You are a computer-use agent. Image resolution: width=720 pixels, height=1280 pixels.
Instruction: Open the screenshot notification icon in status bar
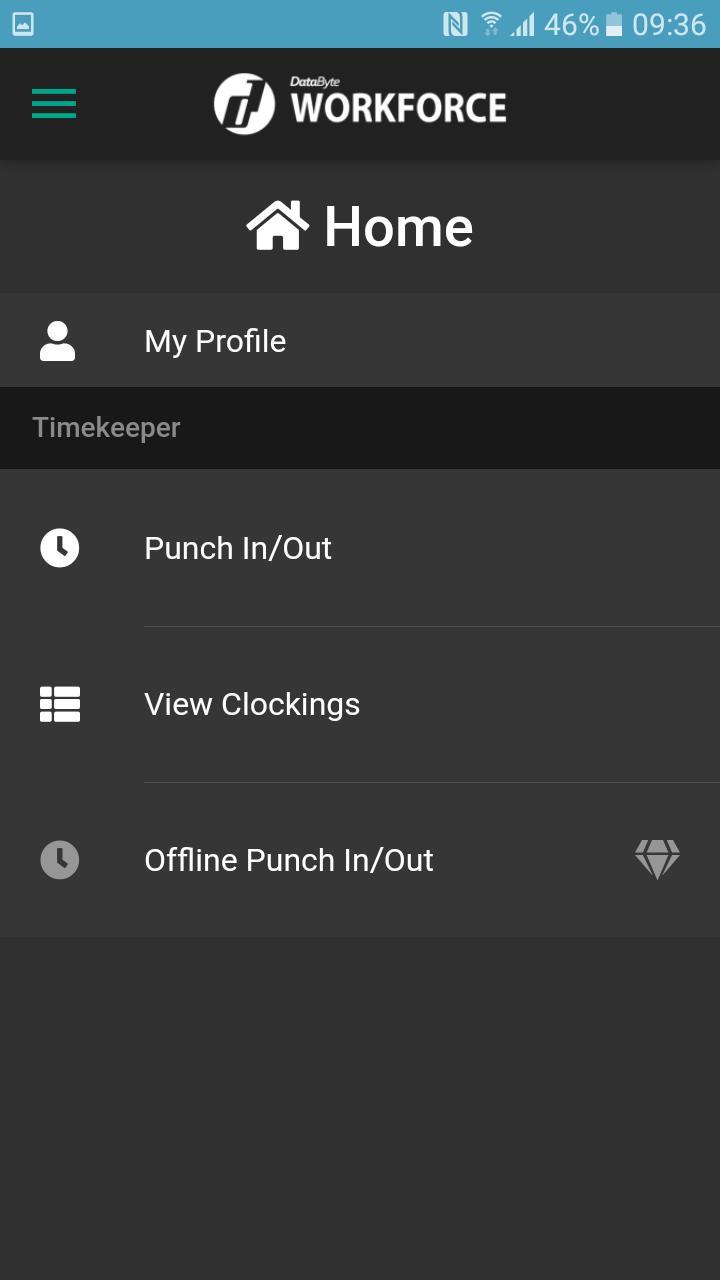(22, 22)
